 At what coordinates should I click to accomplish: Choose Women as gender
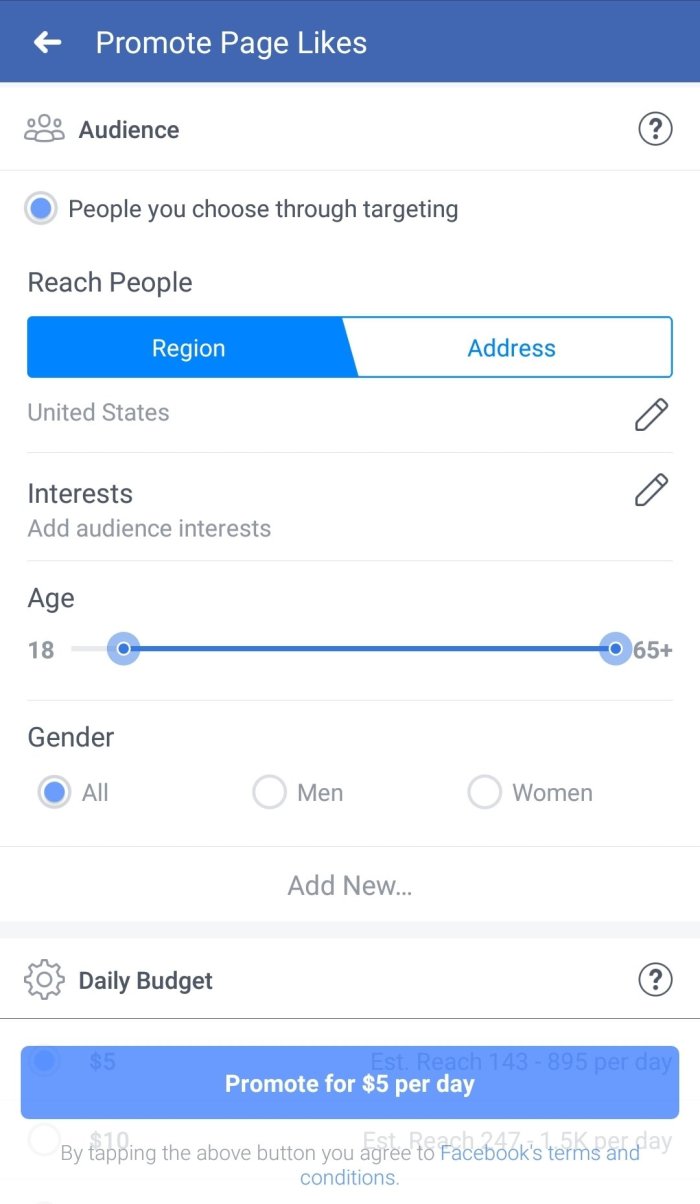tap(485, 792)
